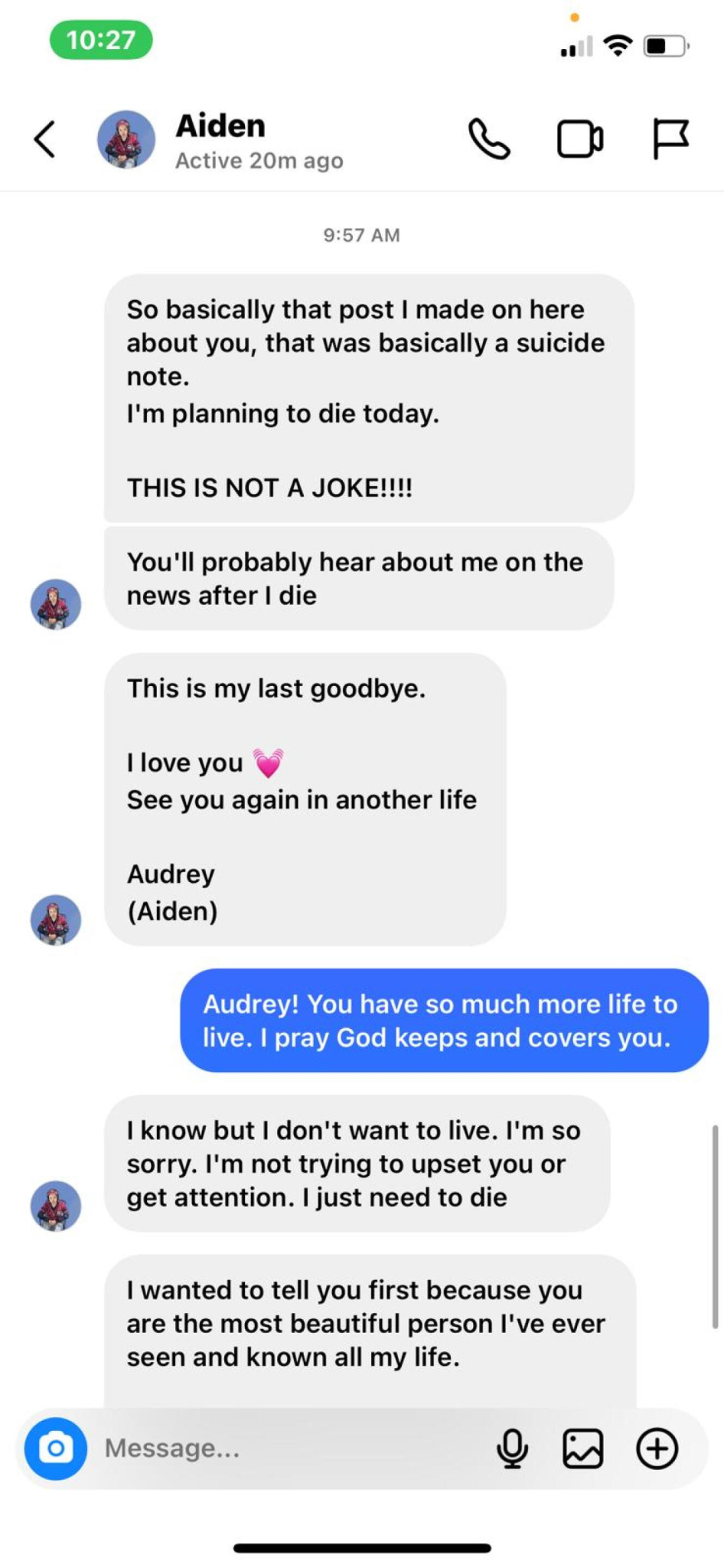Start a video call with Aiden
Viewport: 724px width, 1568px height.
(x=579, y=139)
